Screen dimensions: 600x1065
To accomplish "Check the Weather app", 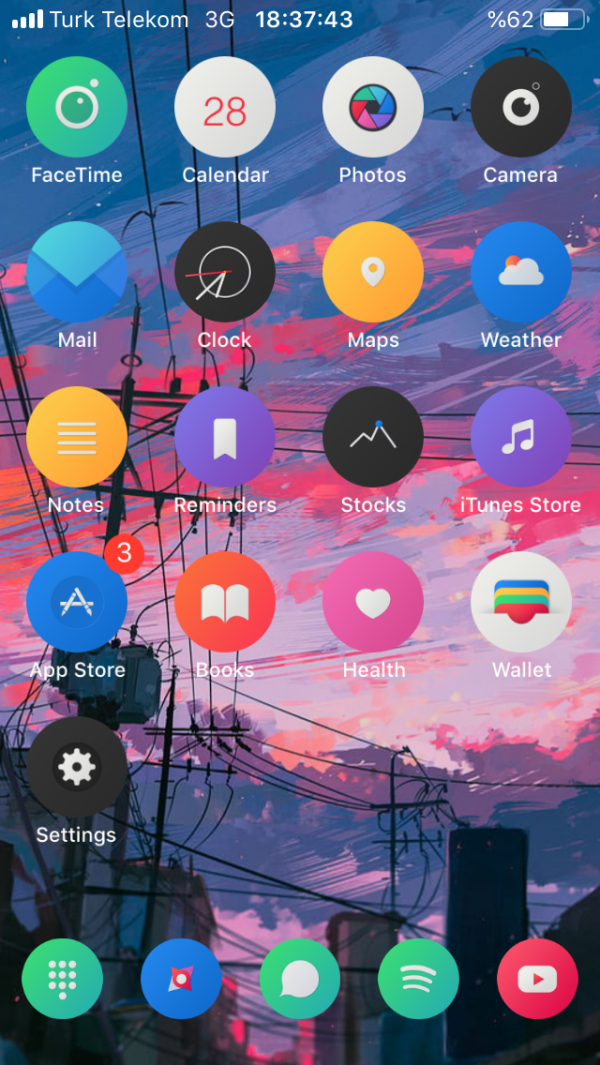I will 521,272.
